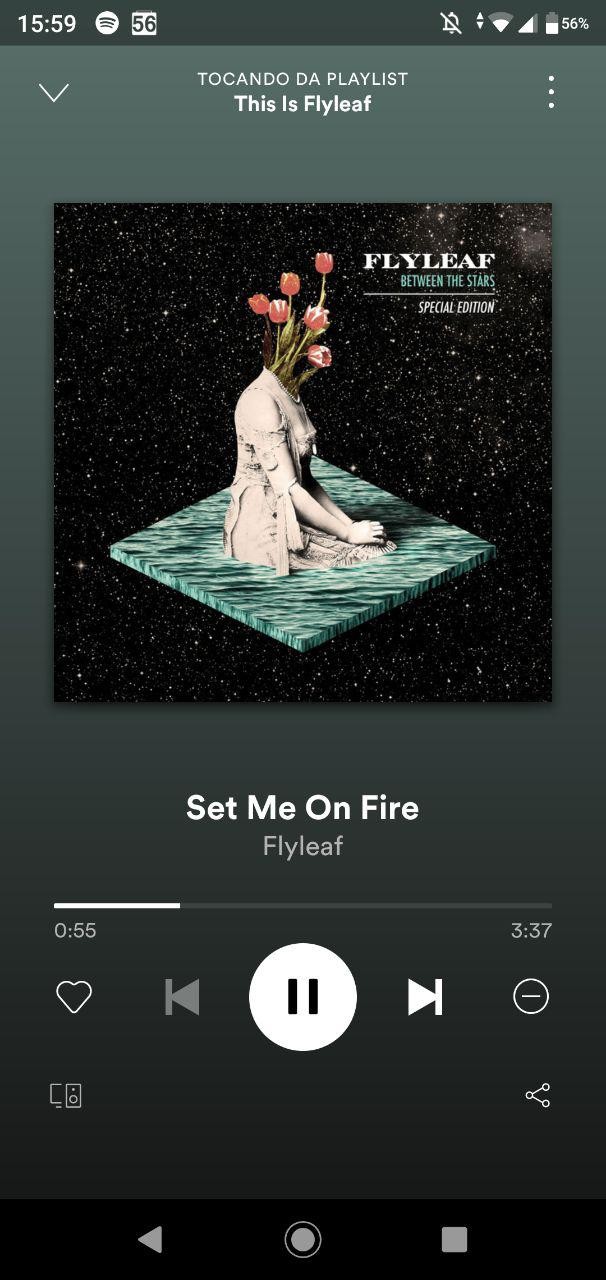This screenshot has width=606, height=1280.
Task: Open the Flyleaf artist link
Action: pyautogui.click(x=303, y=846)
